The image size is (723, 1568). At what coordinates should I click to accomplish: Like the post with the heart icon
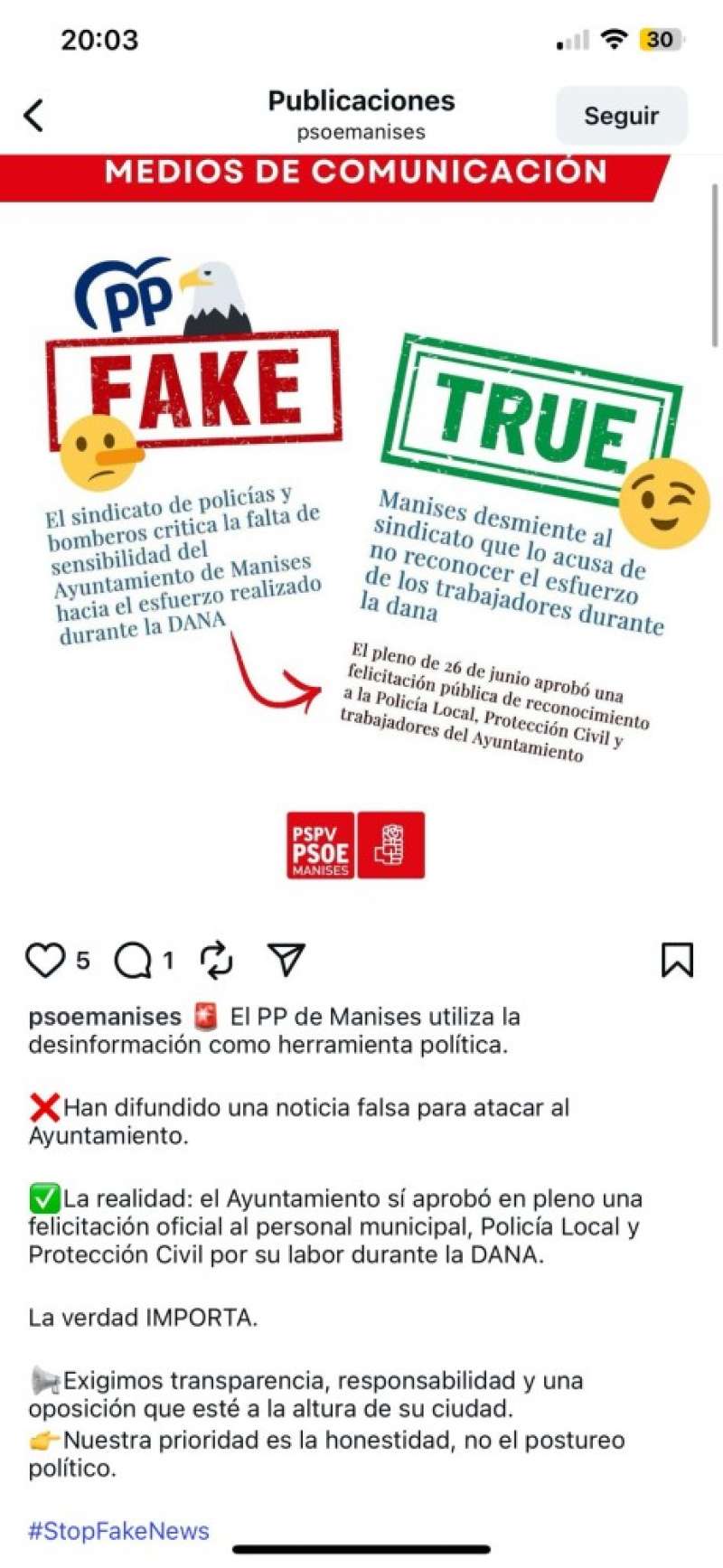tap(47, 960)
